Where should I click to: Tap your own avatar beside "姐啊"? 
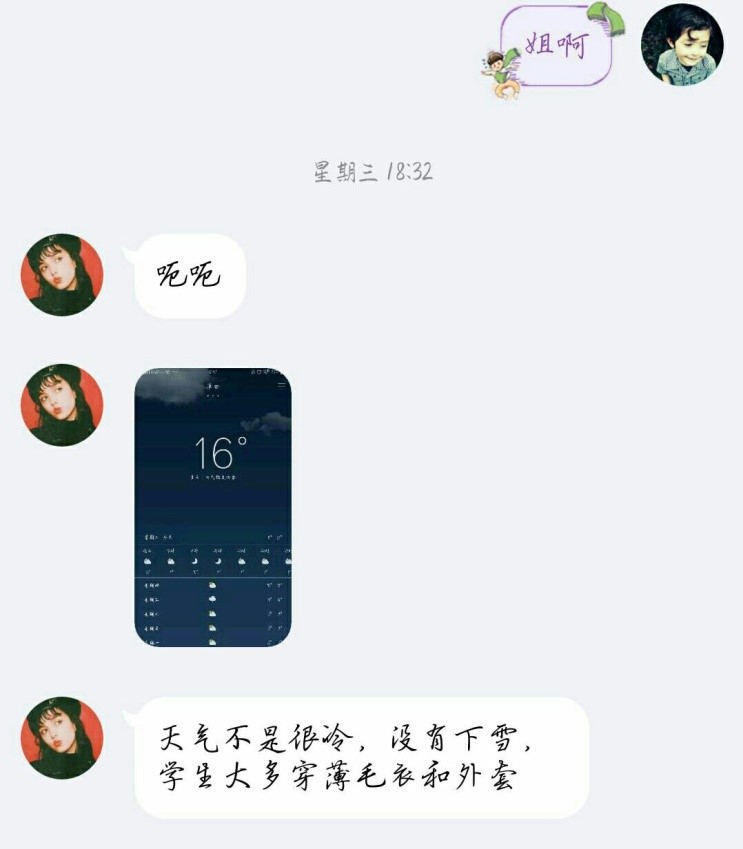coord(681,45)
